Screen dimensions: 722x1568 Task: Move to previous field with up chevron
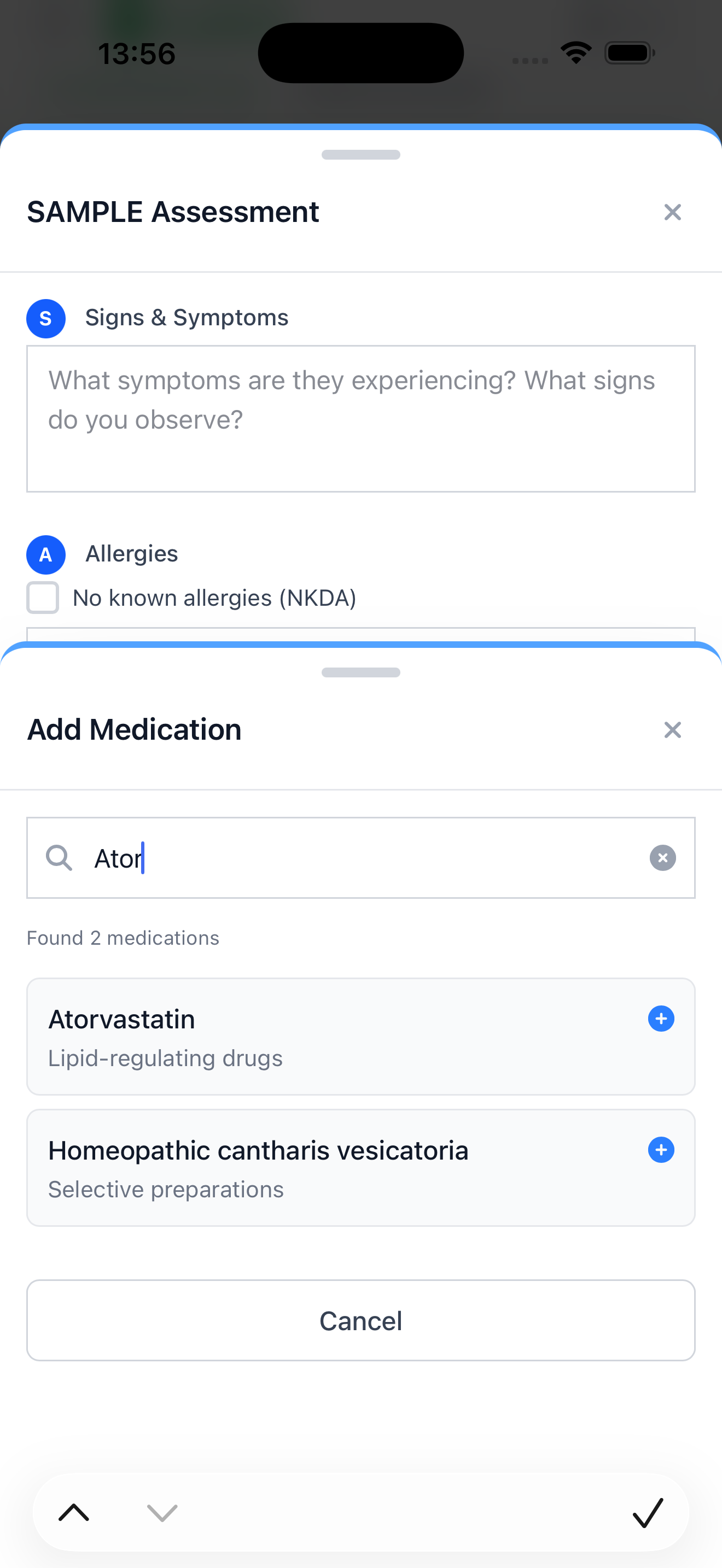(x=74, y=1514)
